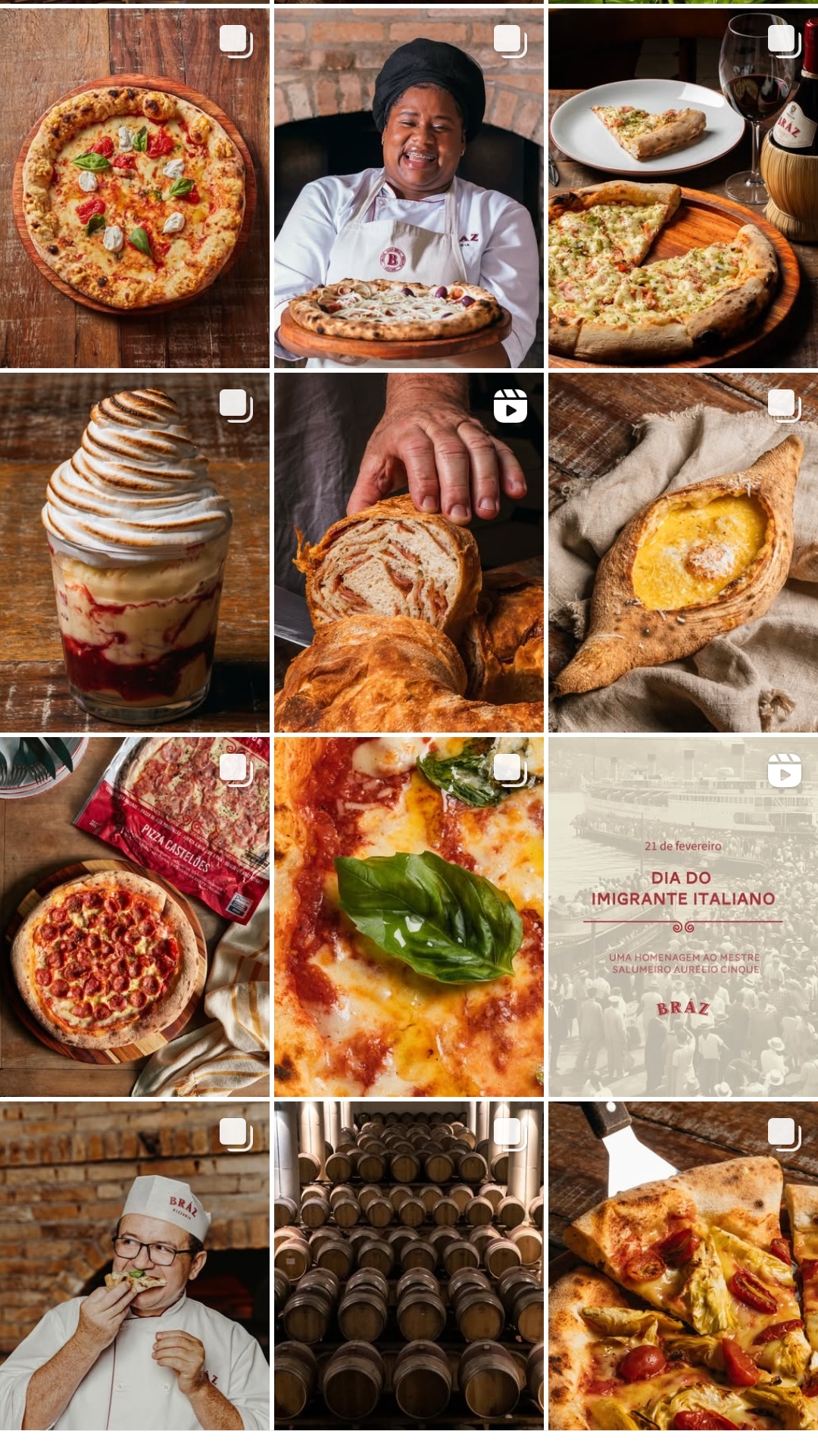The width and height of the screenshot is (818, 1456).
Task: Play the reel of hand slicing stuffed bread
Action: (x=408, y=552)
